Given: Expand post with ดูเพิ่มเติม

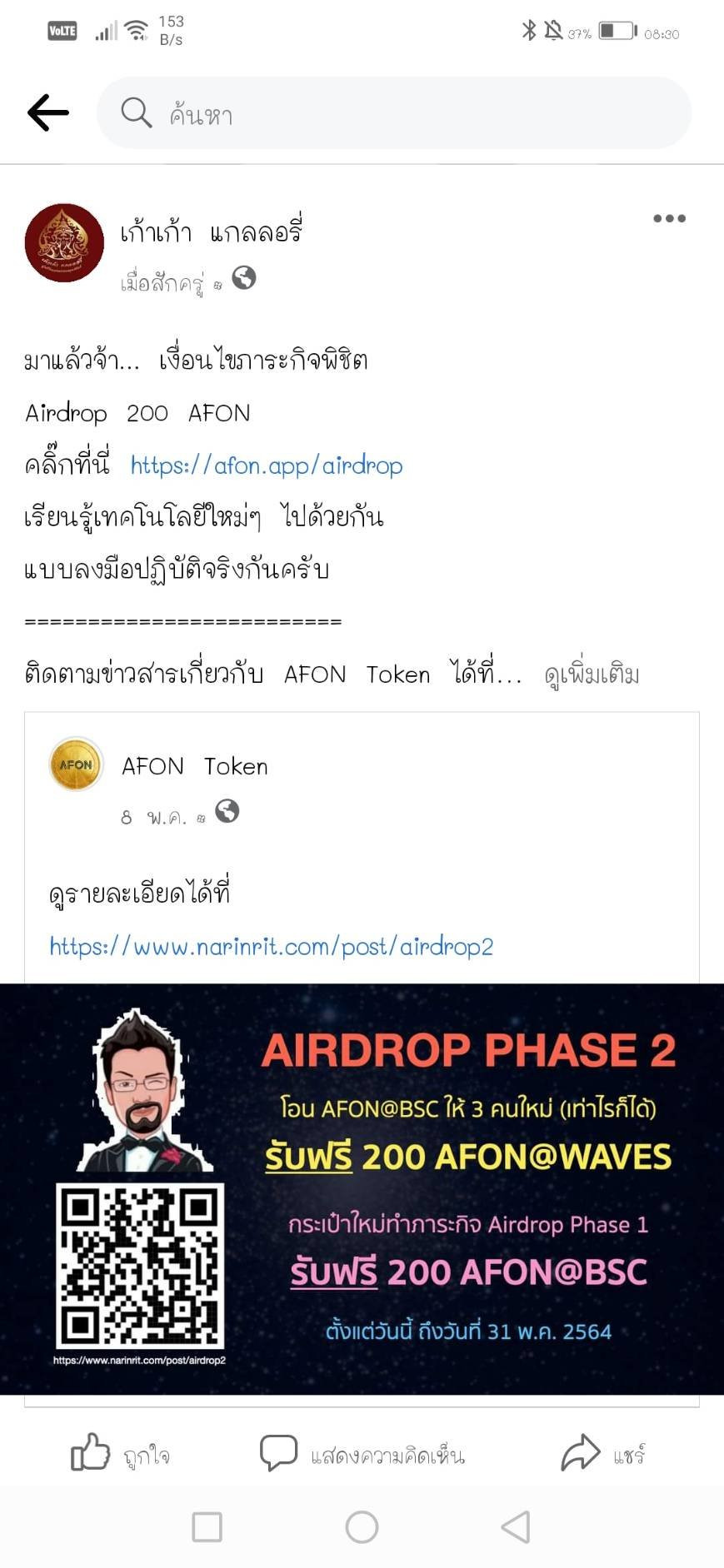Looking at the screenshot, I should (592, 674).
